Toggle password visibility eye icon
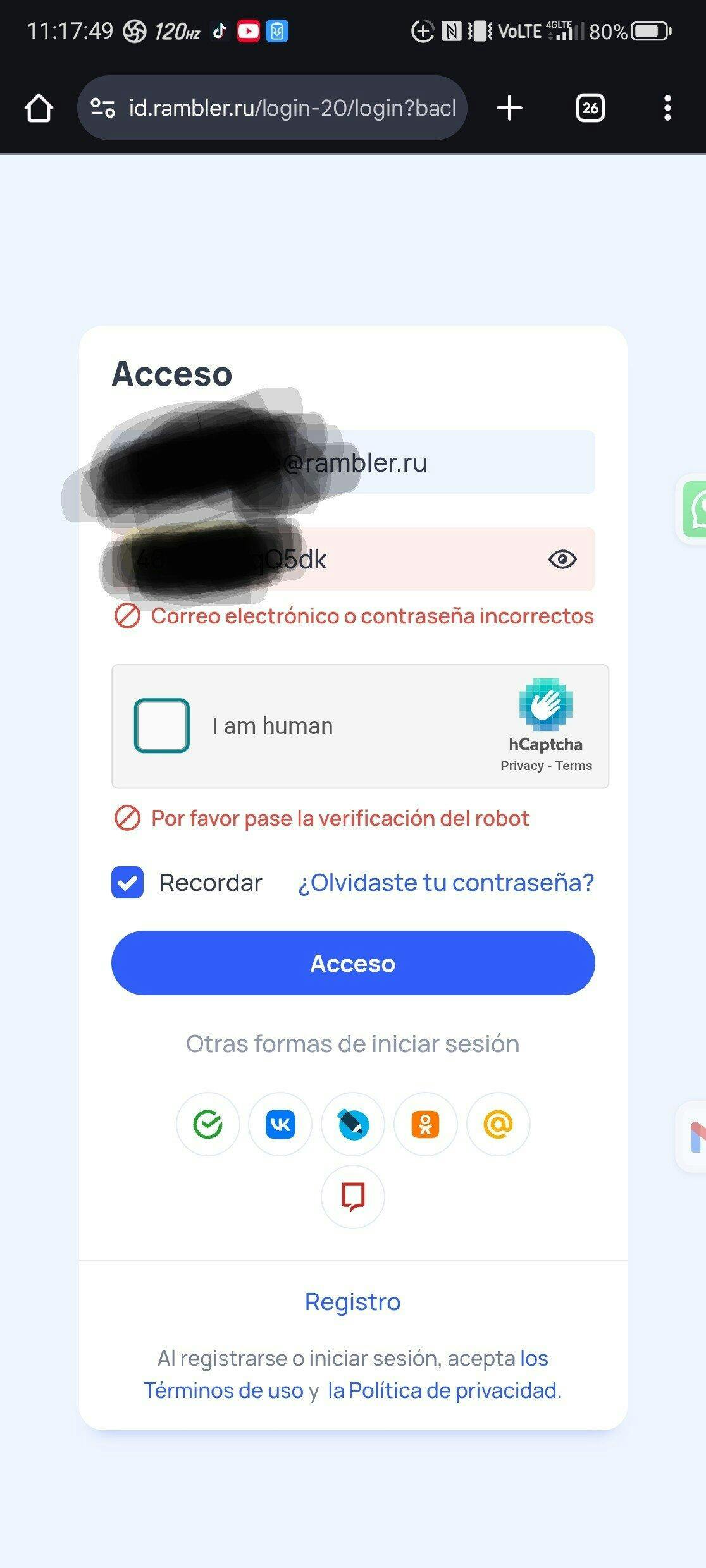Viewport: 706px width, 1568px height. pos(562,559)
